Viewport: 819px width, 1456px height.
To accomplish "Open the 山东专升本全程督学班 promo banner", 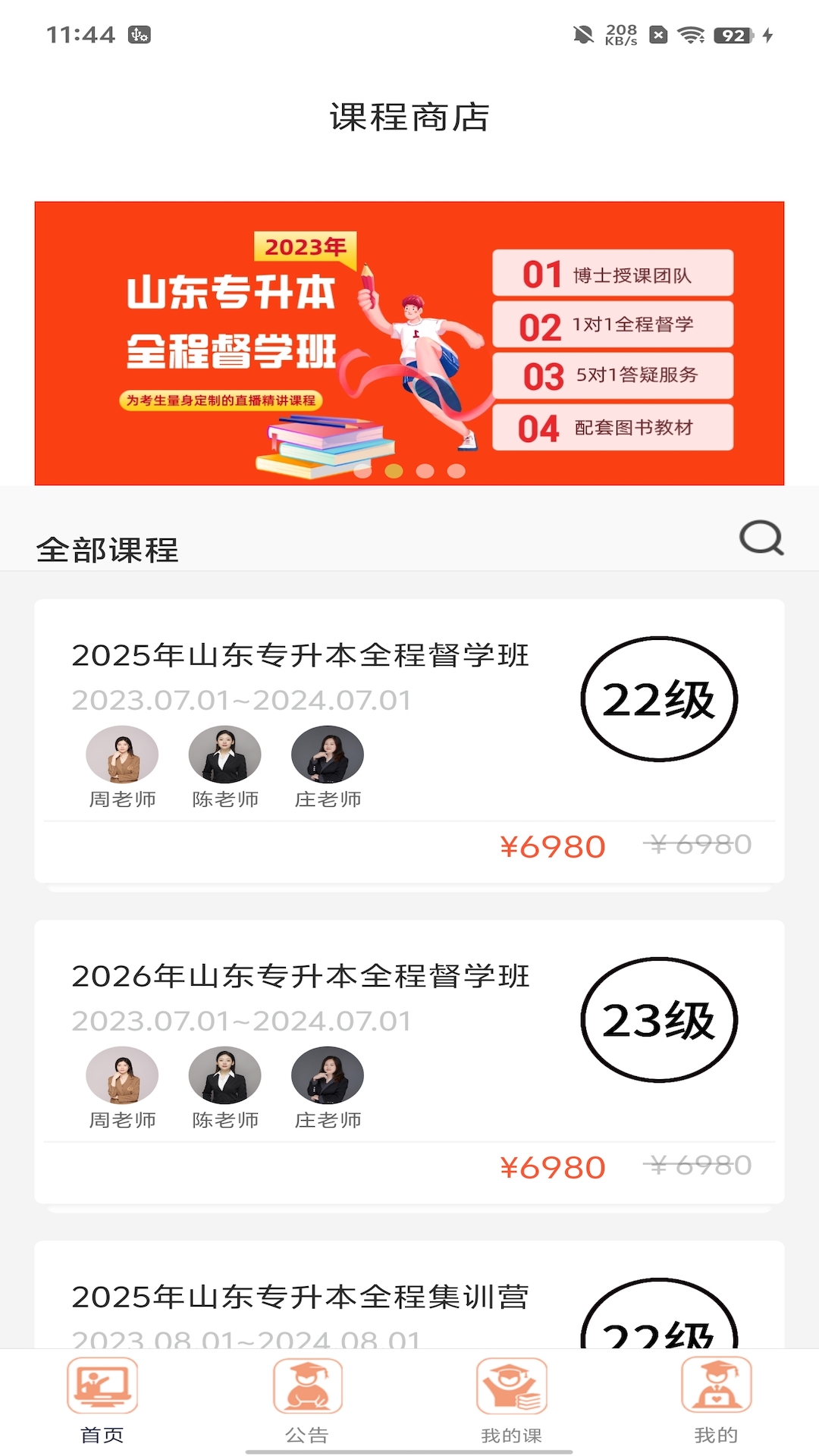I will (x=409, y=343).
